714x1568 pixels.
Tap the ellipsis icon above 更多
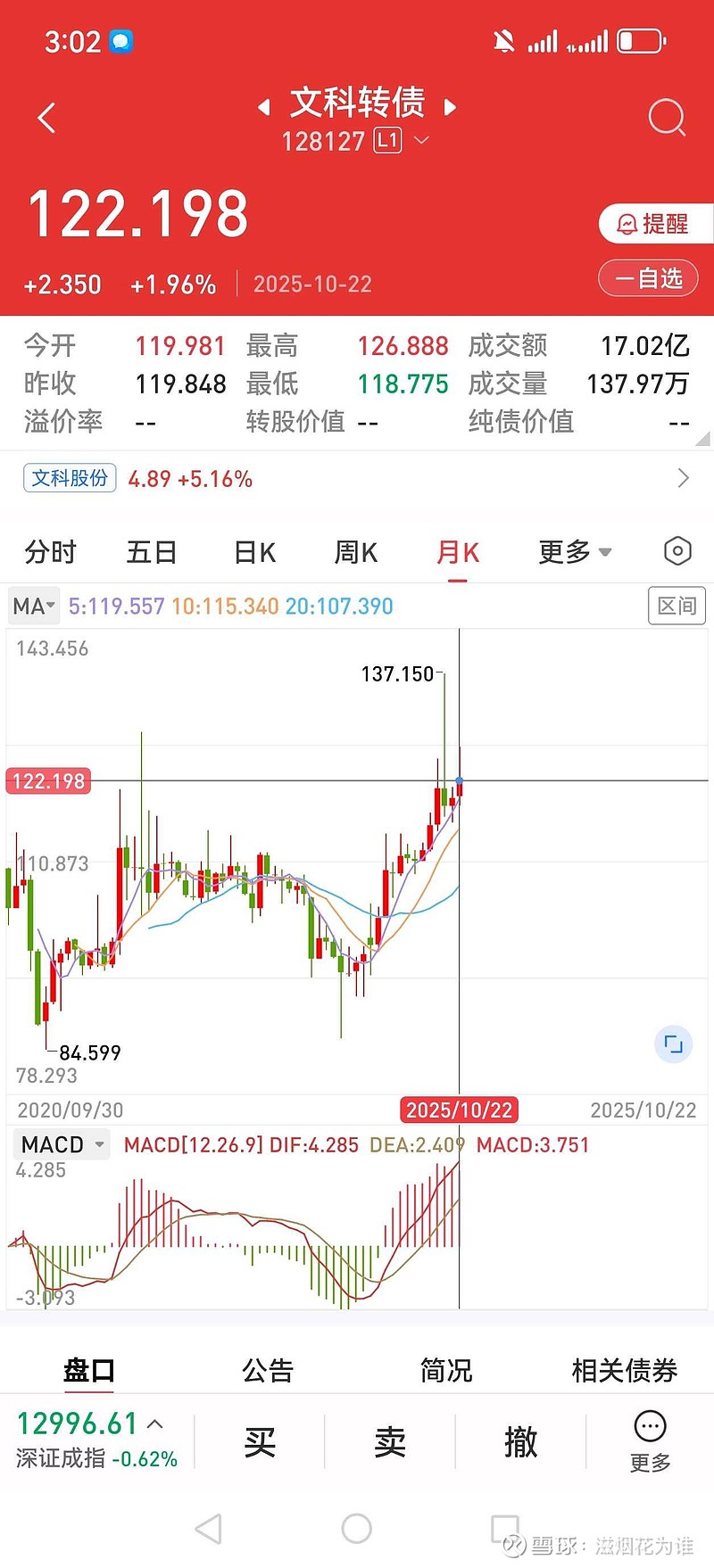pyautogui.click(x=650, y=1426)
